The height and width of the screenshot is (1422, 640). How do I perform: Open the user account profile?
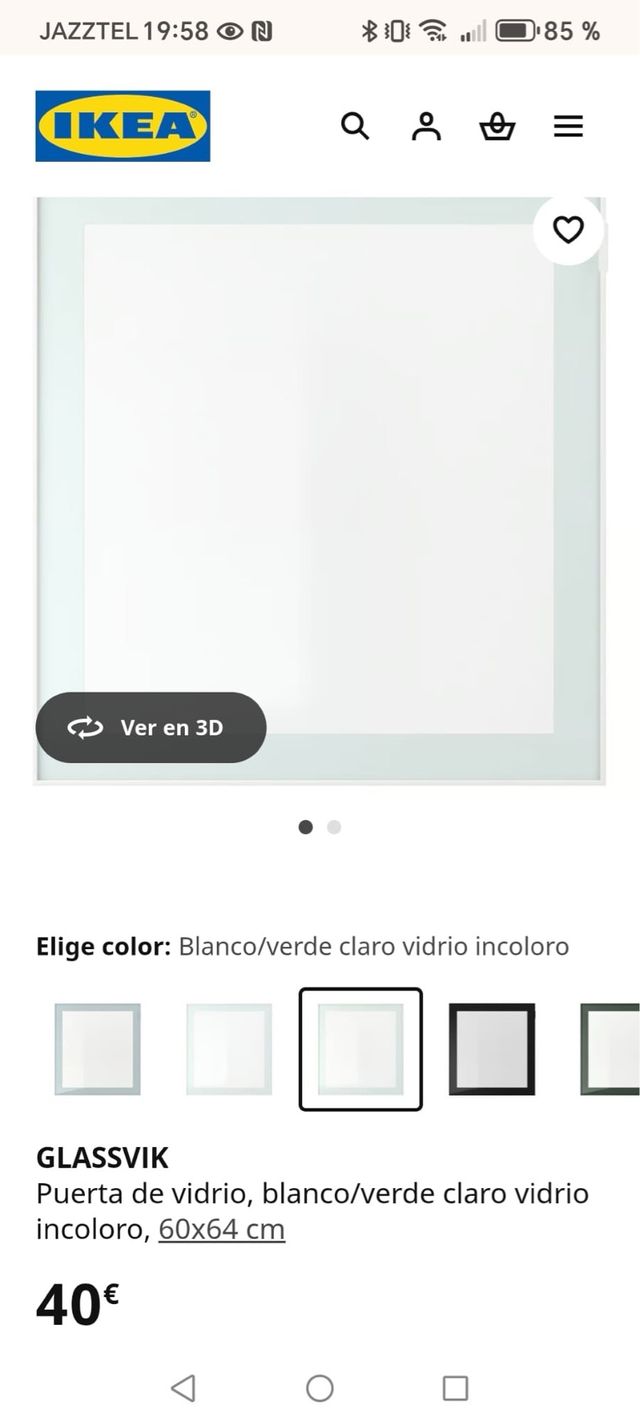pyautogui.click(x=426, y=126)
